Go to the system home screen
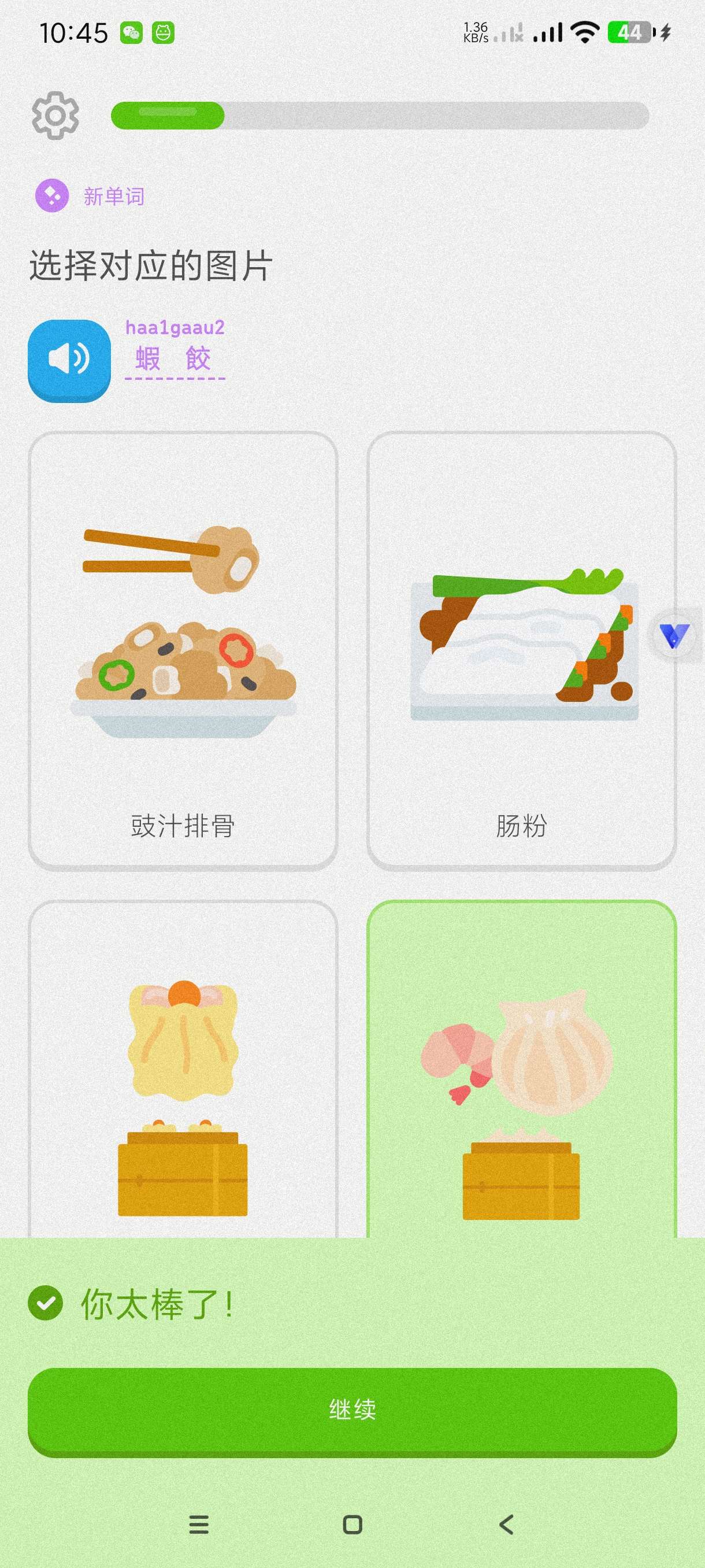705x1568 pixels. (352, 1524)
